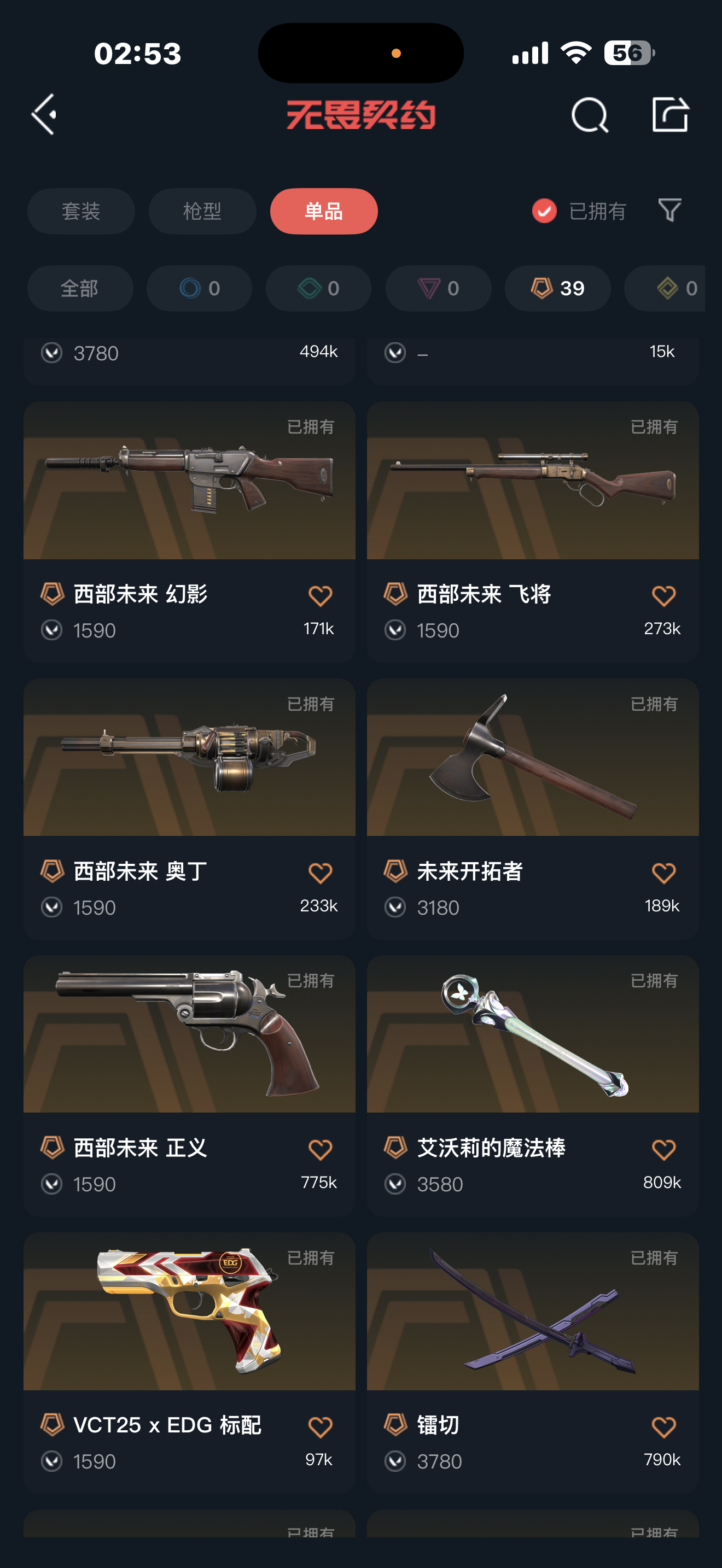Tap the share icon in the header
This screenshot has width=722, height=1568.
[669, 114]
